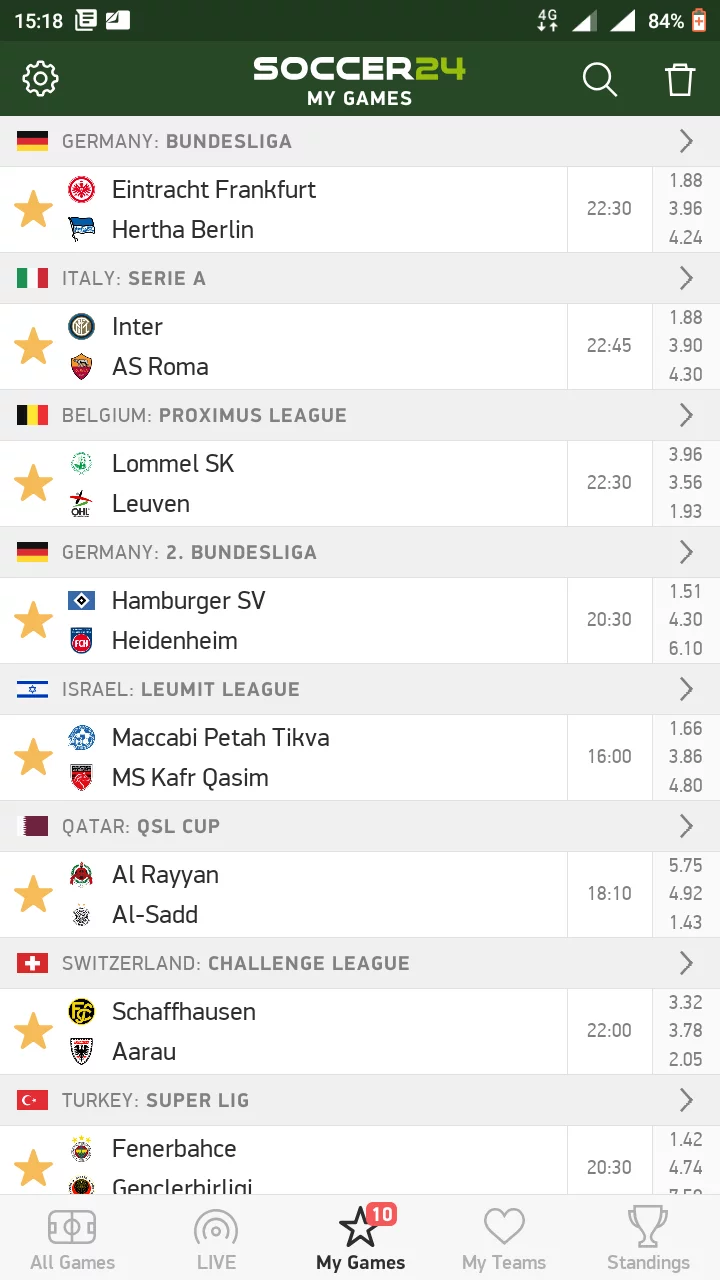Open the settings gear icon
The height and width of the screenshot is (1280, 720).
[x=41, y=79]
